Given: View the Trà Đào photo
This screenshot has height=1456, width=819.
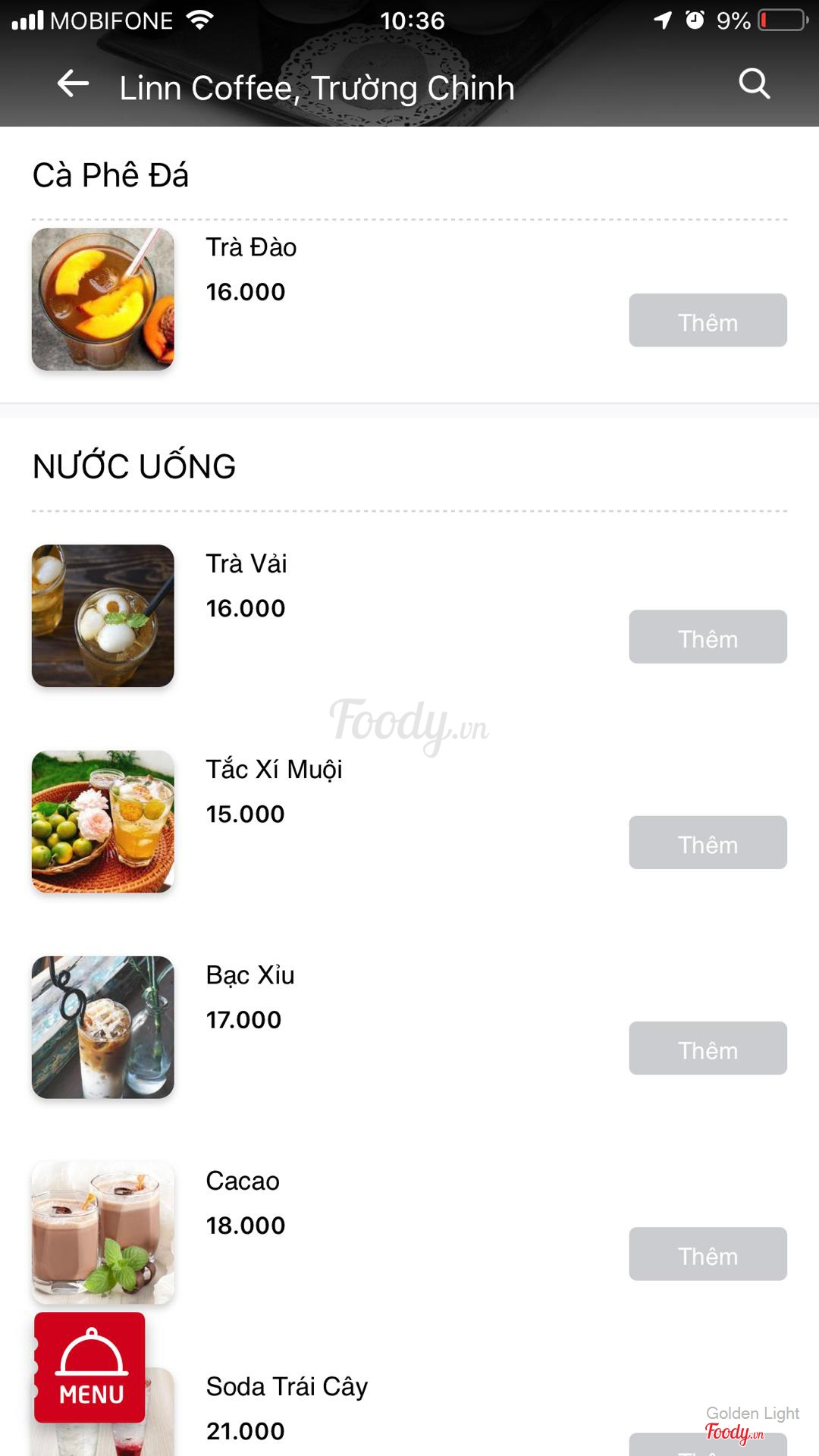Looking at the screenshot, I should tap(103, 300).
